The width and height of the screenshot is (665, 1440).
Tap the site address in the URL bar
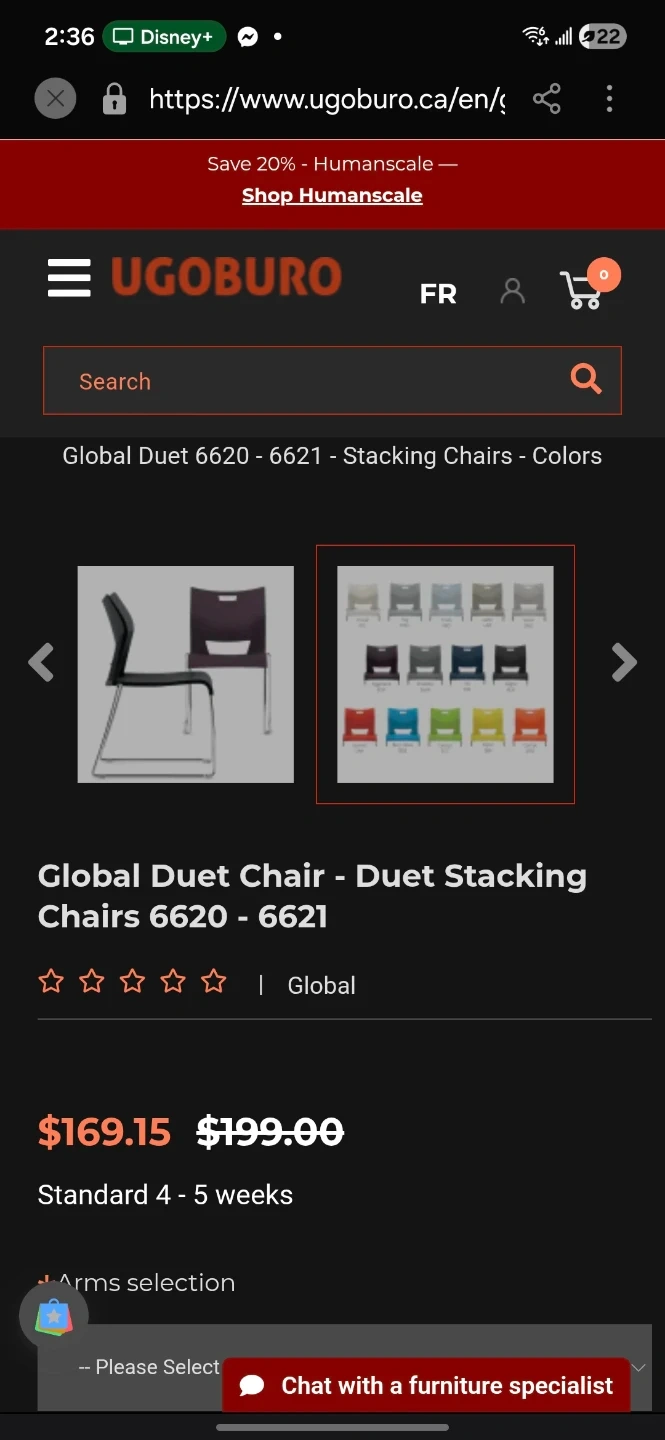coord(326,99)
